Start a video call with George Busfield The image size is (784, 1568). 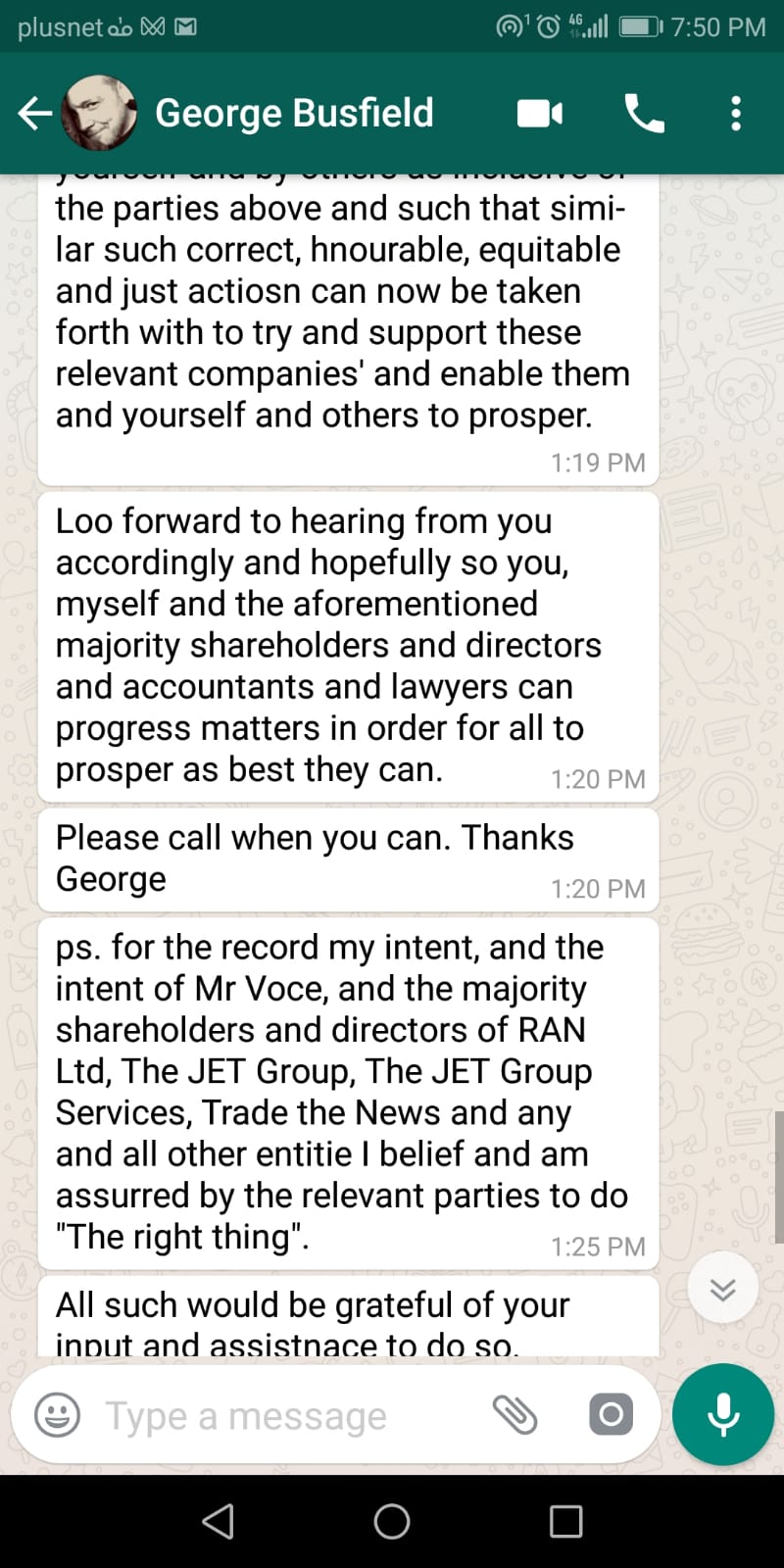[540, 114]
